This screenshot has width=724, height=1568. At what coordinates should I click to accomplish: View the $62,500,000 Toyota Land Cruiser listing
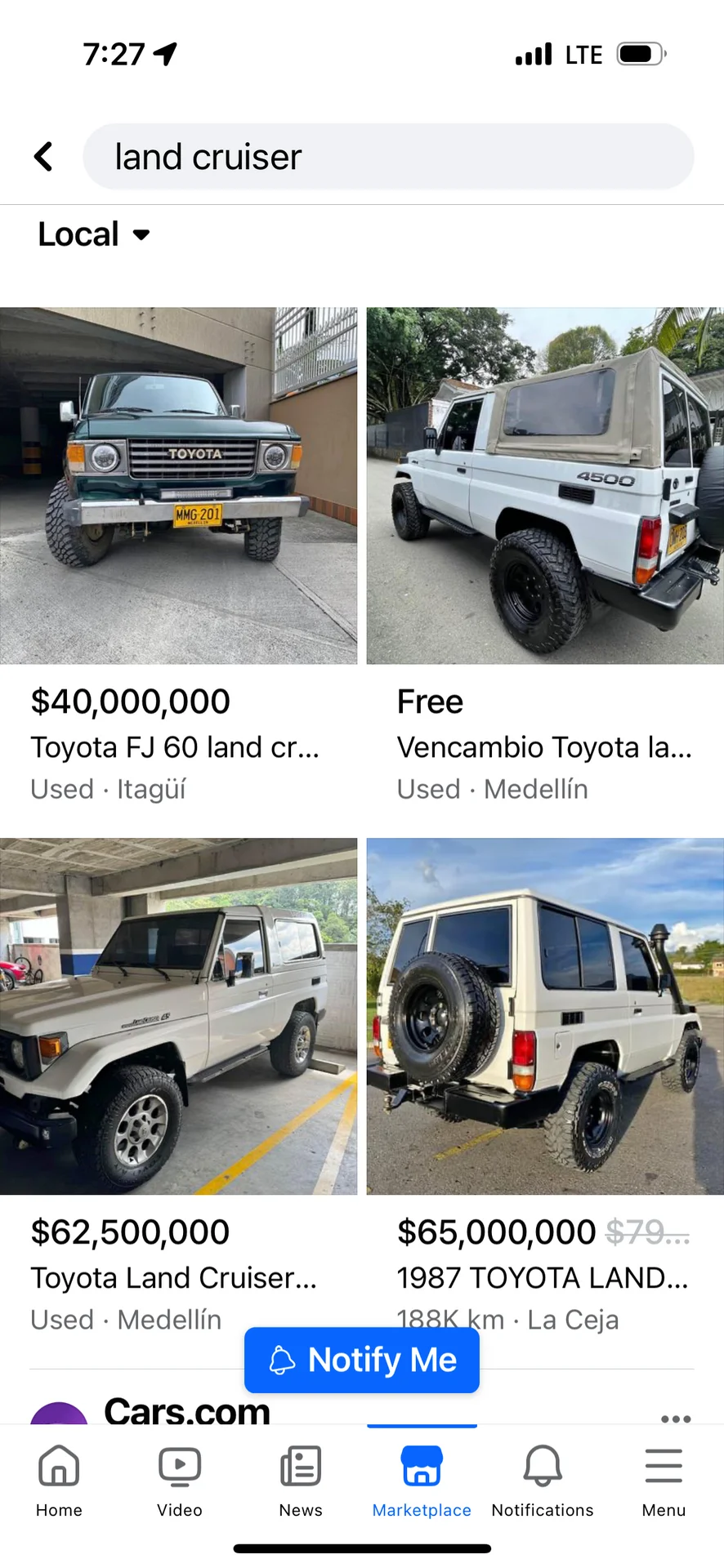(178, 1016)
